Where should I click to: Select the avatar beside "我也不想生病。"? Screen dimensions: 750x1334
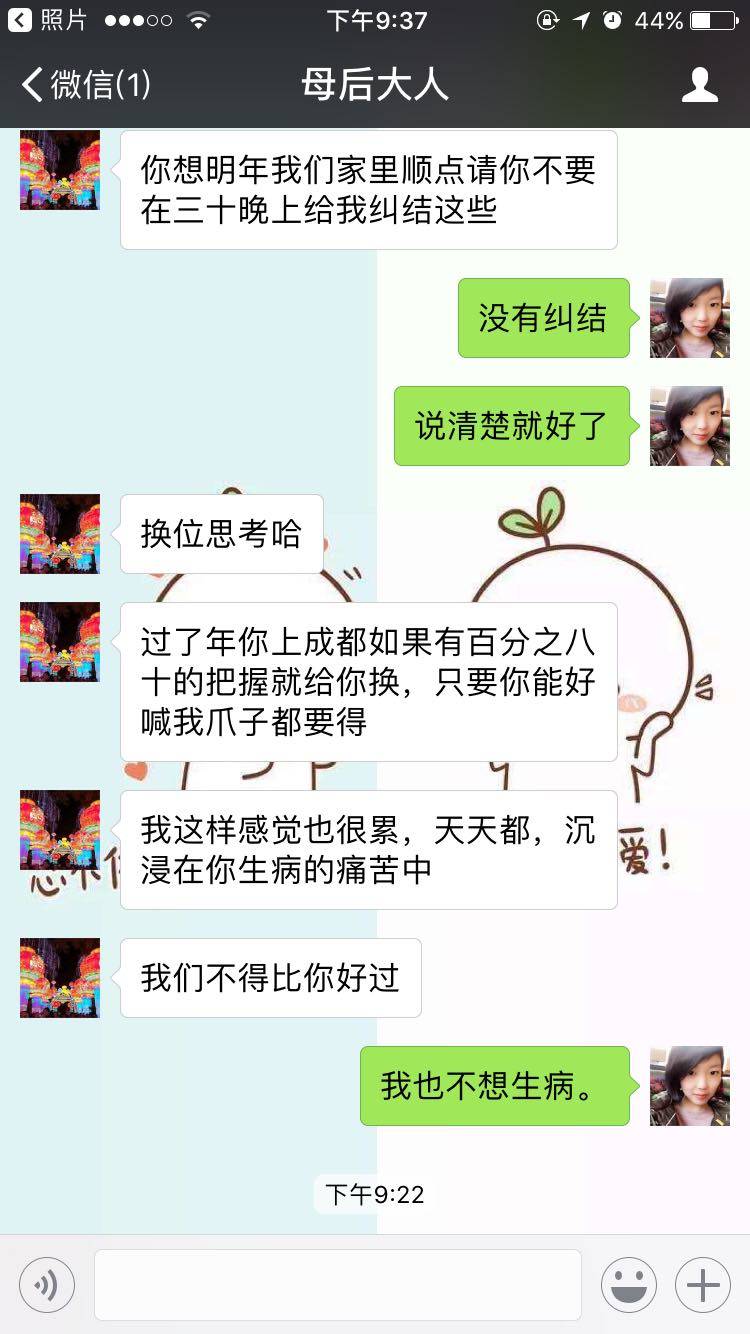(x=690, y=1086)
